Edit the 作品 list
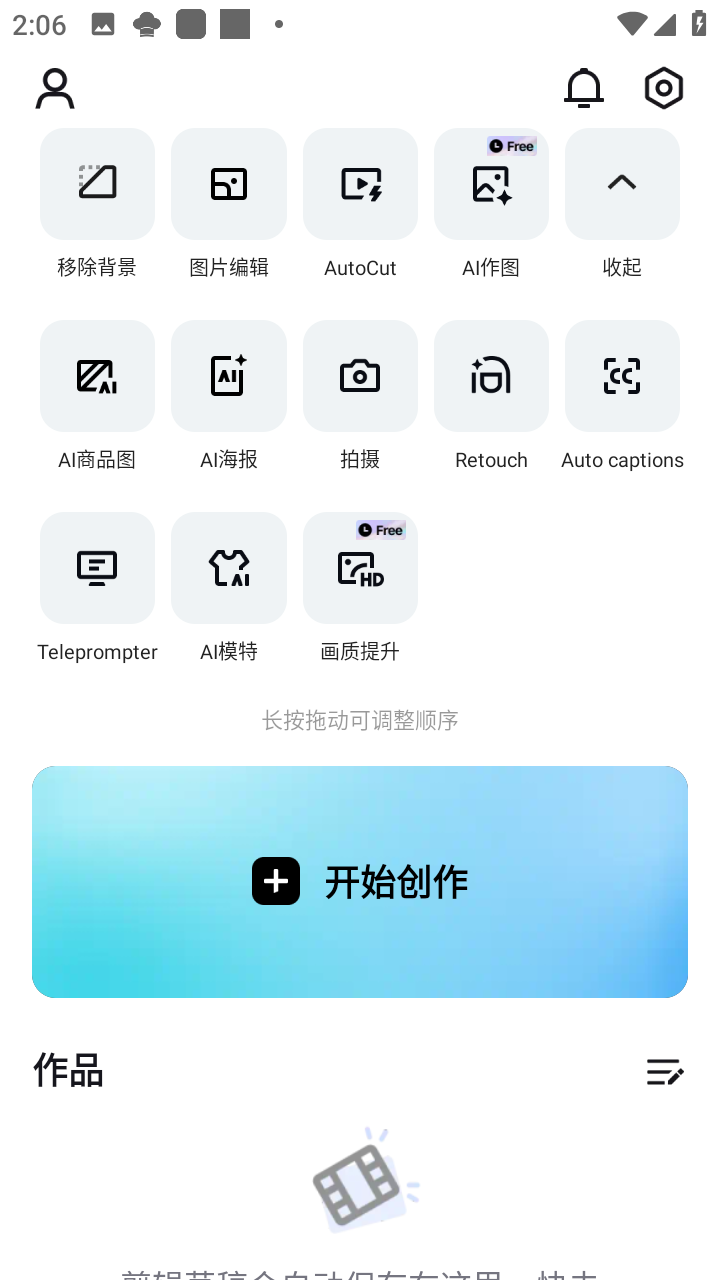 tap(664, 1072)
